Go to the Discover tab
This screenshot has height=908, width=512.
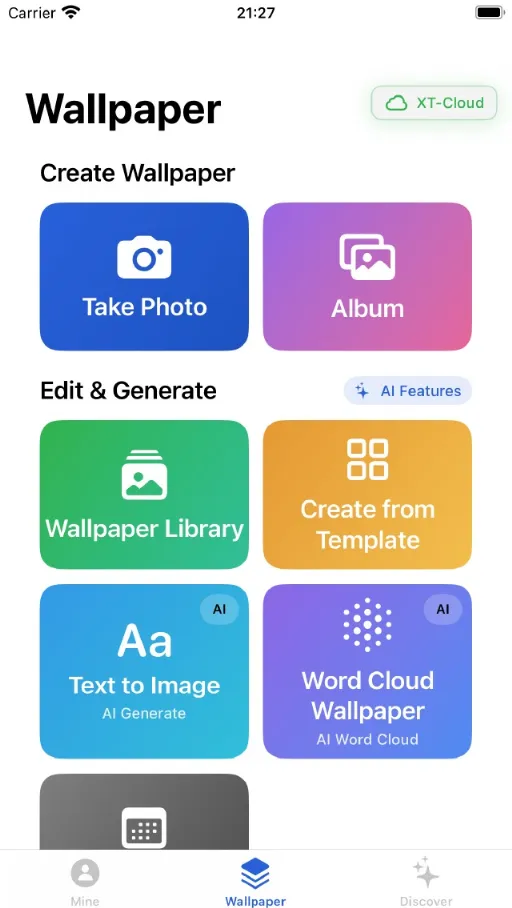tap(426, 881)
